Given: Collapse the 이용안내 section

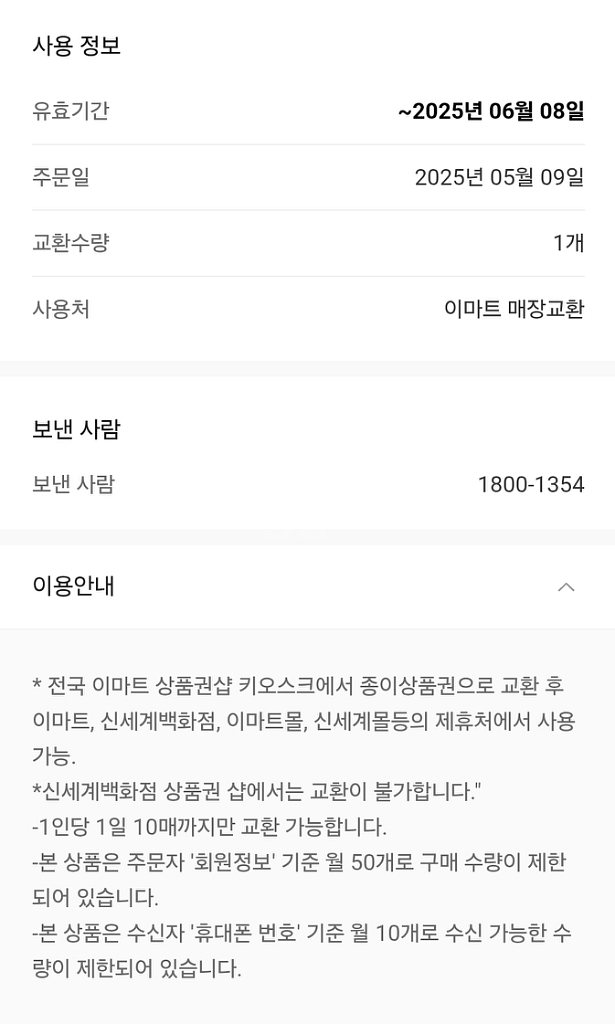Looking at the screenshot, I should click(x=566, y=586).
